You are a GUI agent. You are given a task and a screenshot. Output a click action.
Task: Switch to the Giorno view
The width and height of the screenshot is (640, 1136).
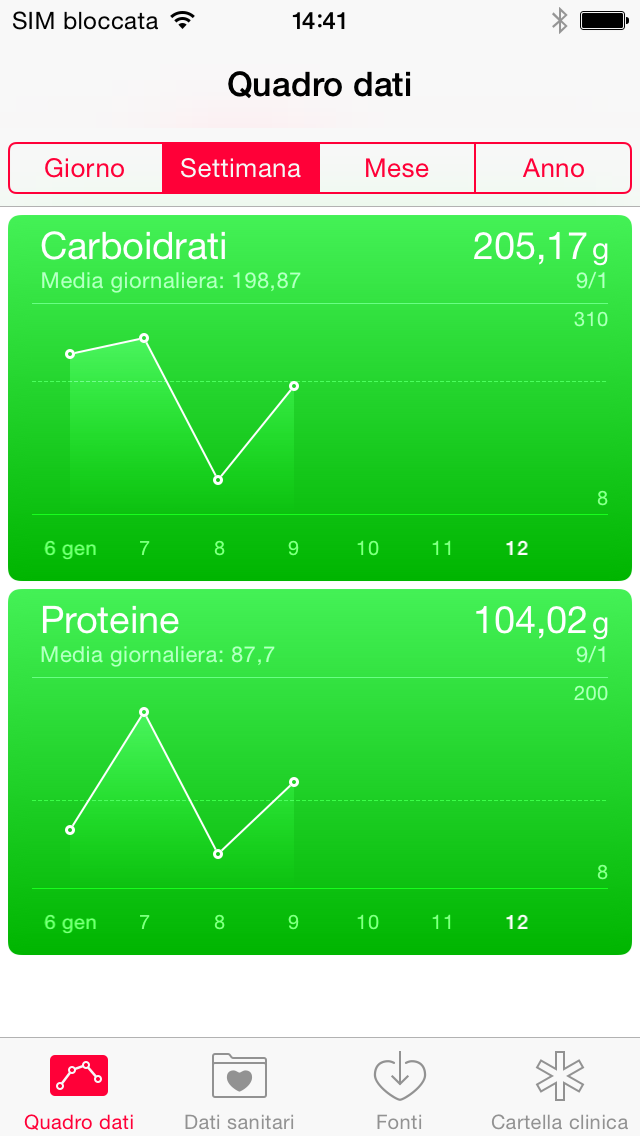(x=86, y=168)
